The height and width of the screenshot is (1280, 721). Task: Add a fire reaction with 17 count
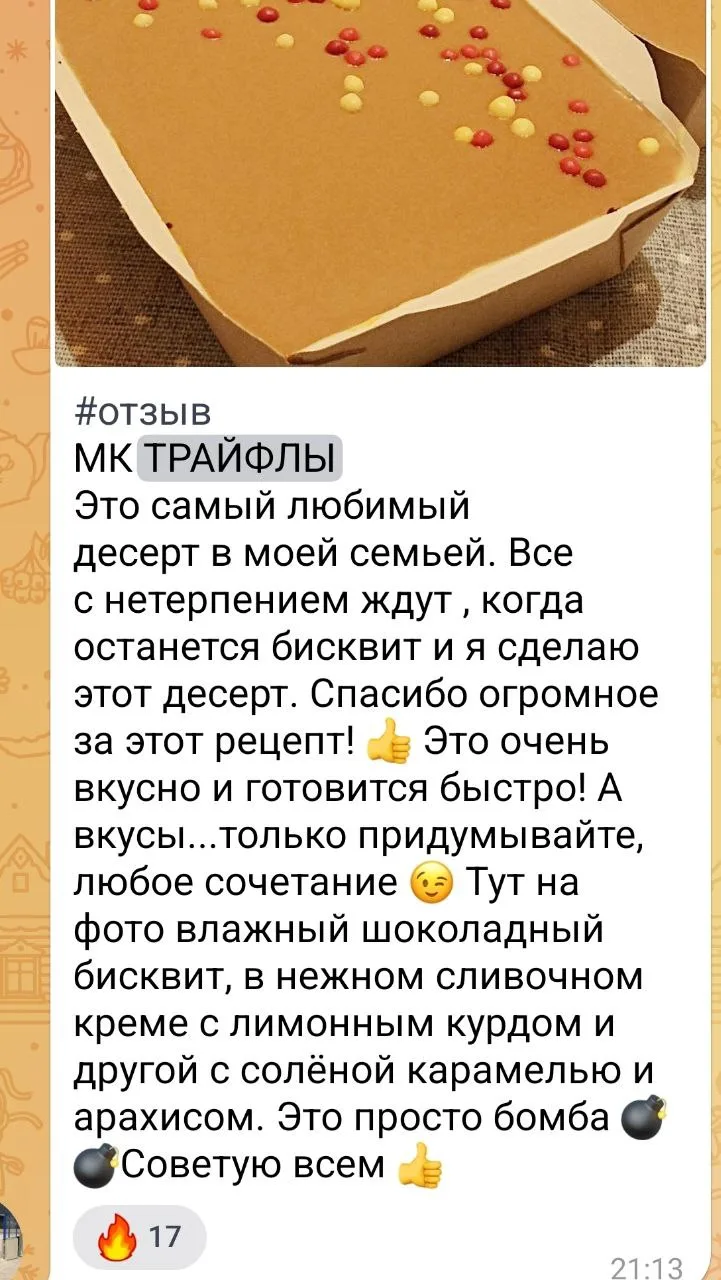pos(140,1237)
